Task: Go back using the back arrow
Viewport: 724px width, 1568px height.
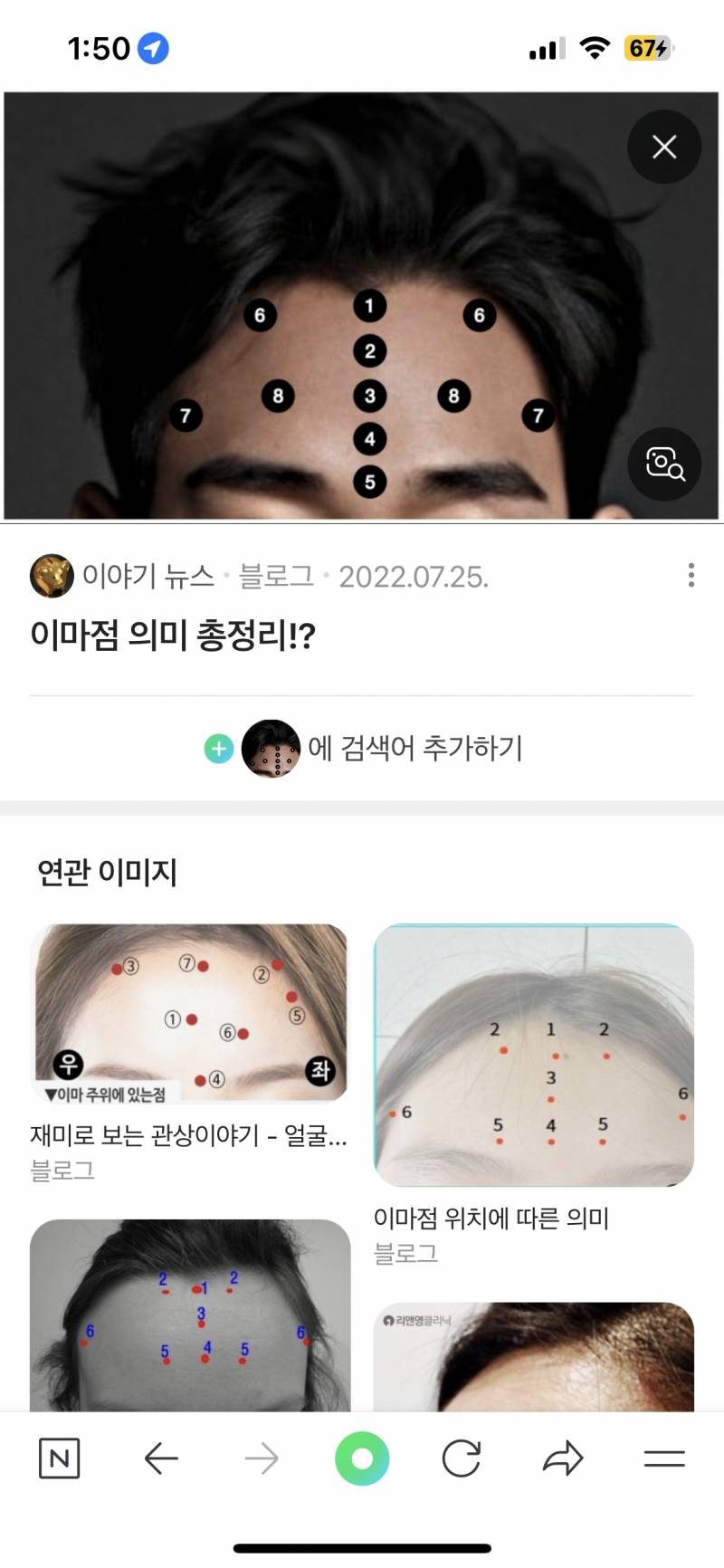Action: coord(161,1458)
